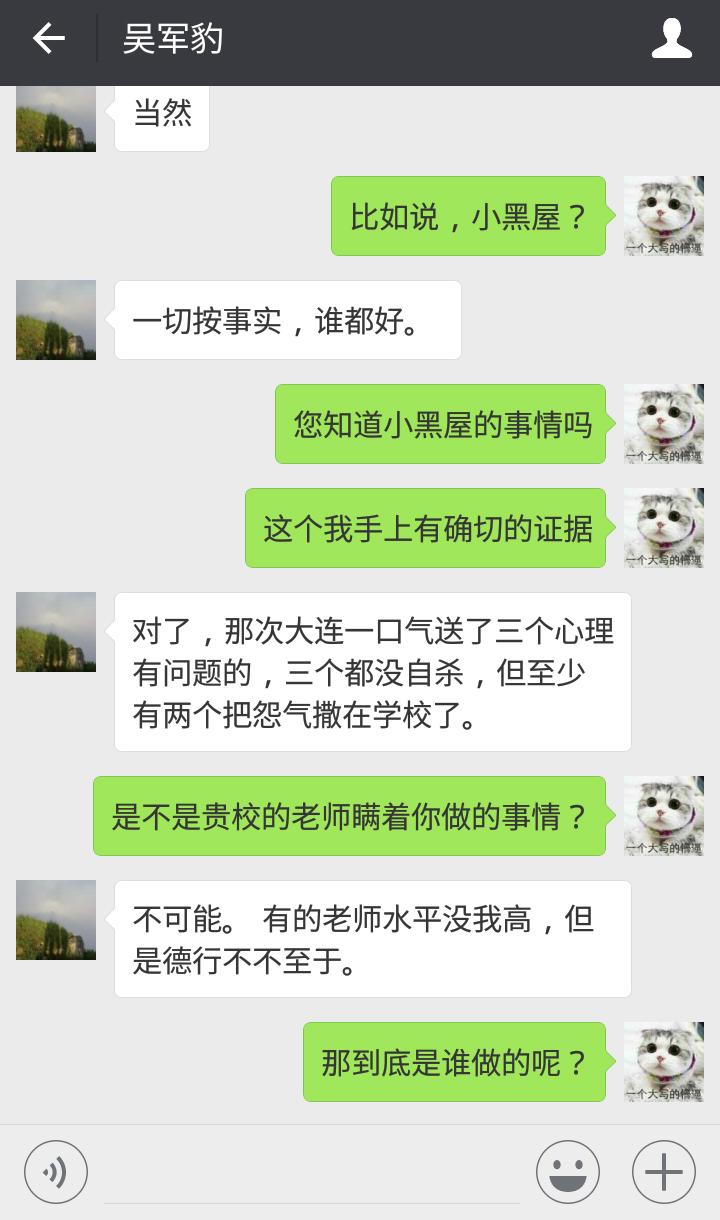Open the emoji sticker panel
The width and height of the screenshot is (720, 1220).
click(567, 1172)
